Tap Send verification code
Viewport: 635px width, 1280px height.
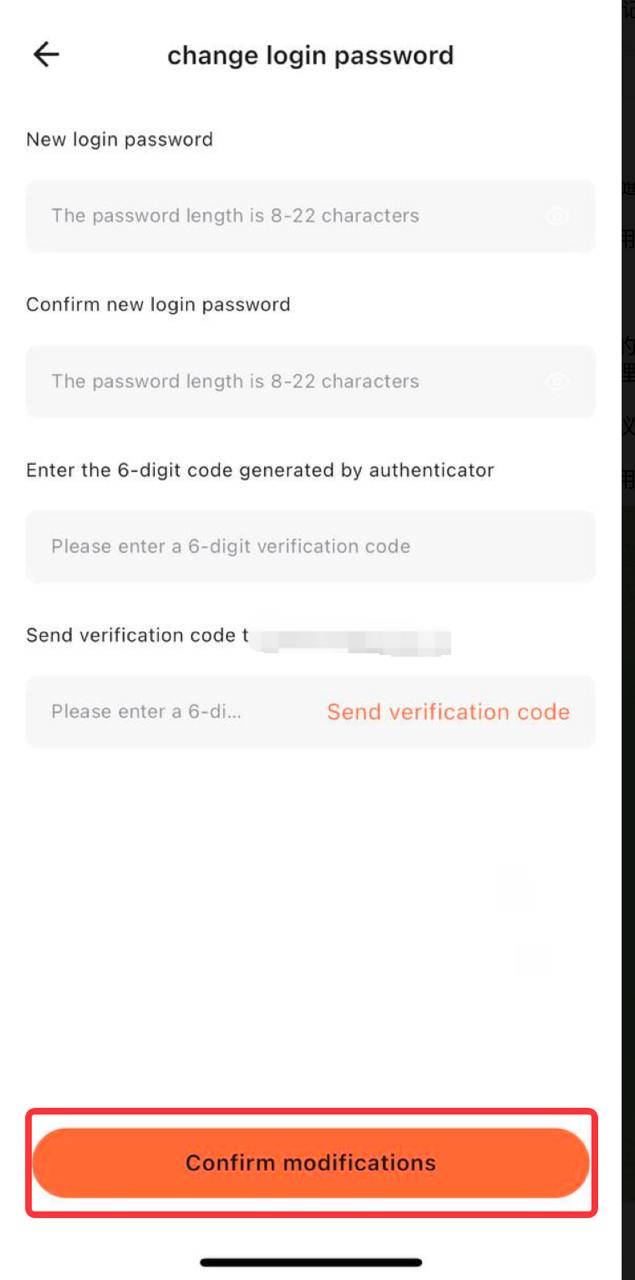pyautogui.click(x=448, y=712)
